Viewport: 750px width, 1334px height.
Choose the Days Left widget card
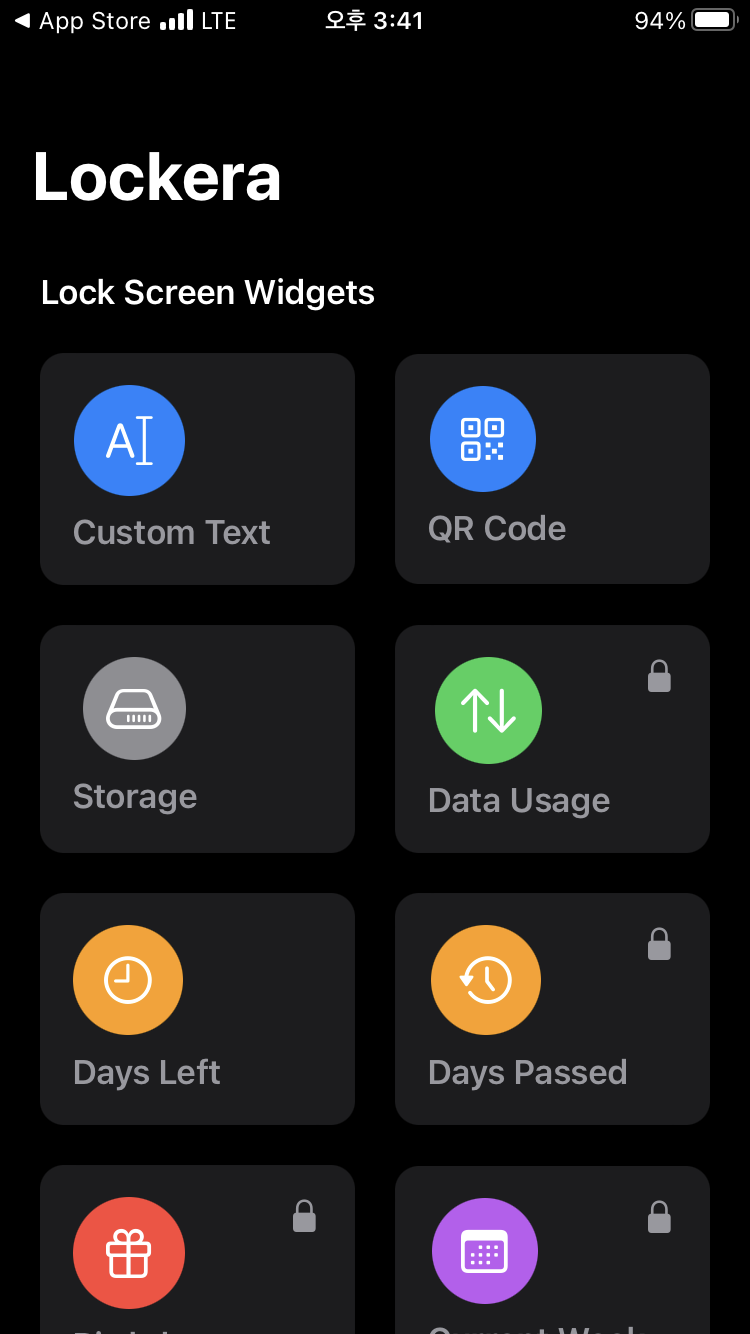pyautogui.click(x=197, y=1009)
